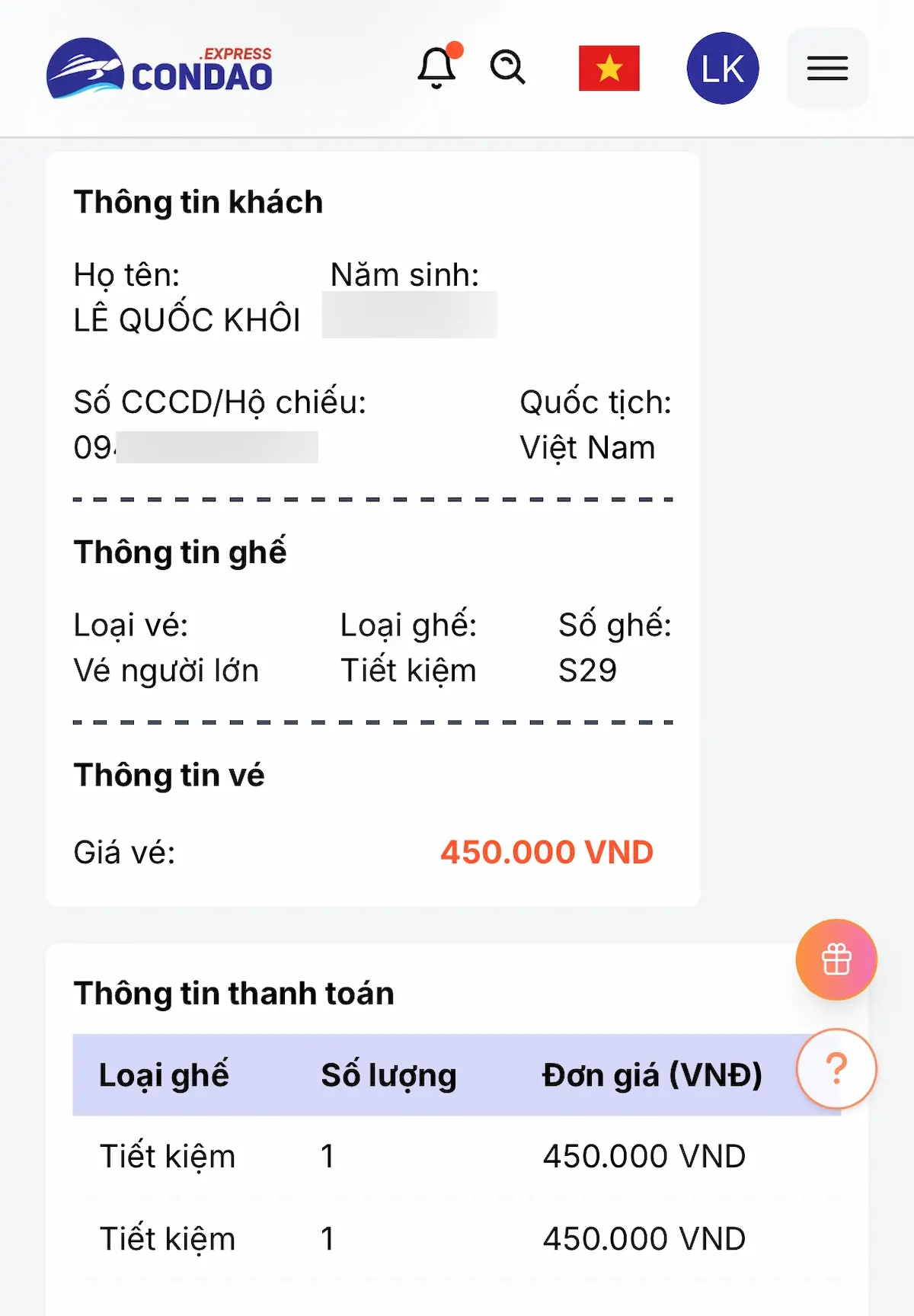
Task: Click the blurred Năm sinh field
Action: pos(410,314)
